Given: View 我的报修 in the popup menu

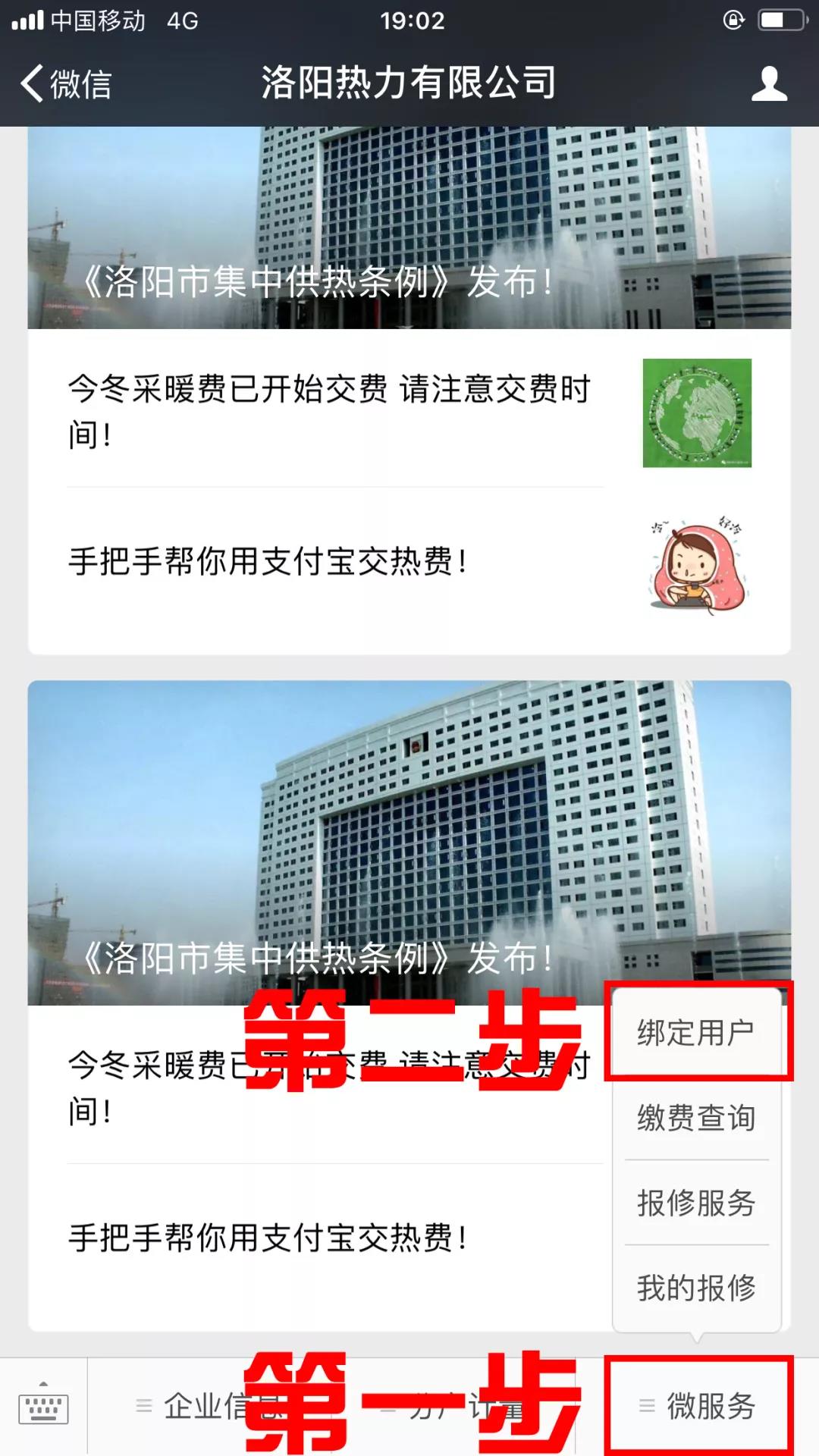Looking at the screenshot, I should point(696,1288).
